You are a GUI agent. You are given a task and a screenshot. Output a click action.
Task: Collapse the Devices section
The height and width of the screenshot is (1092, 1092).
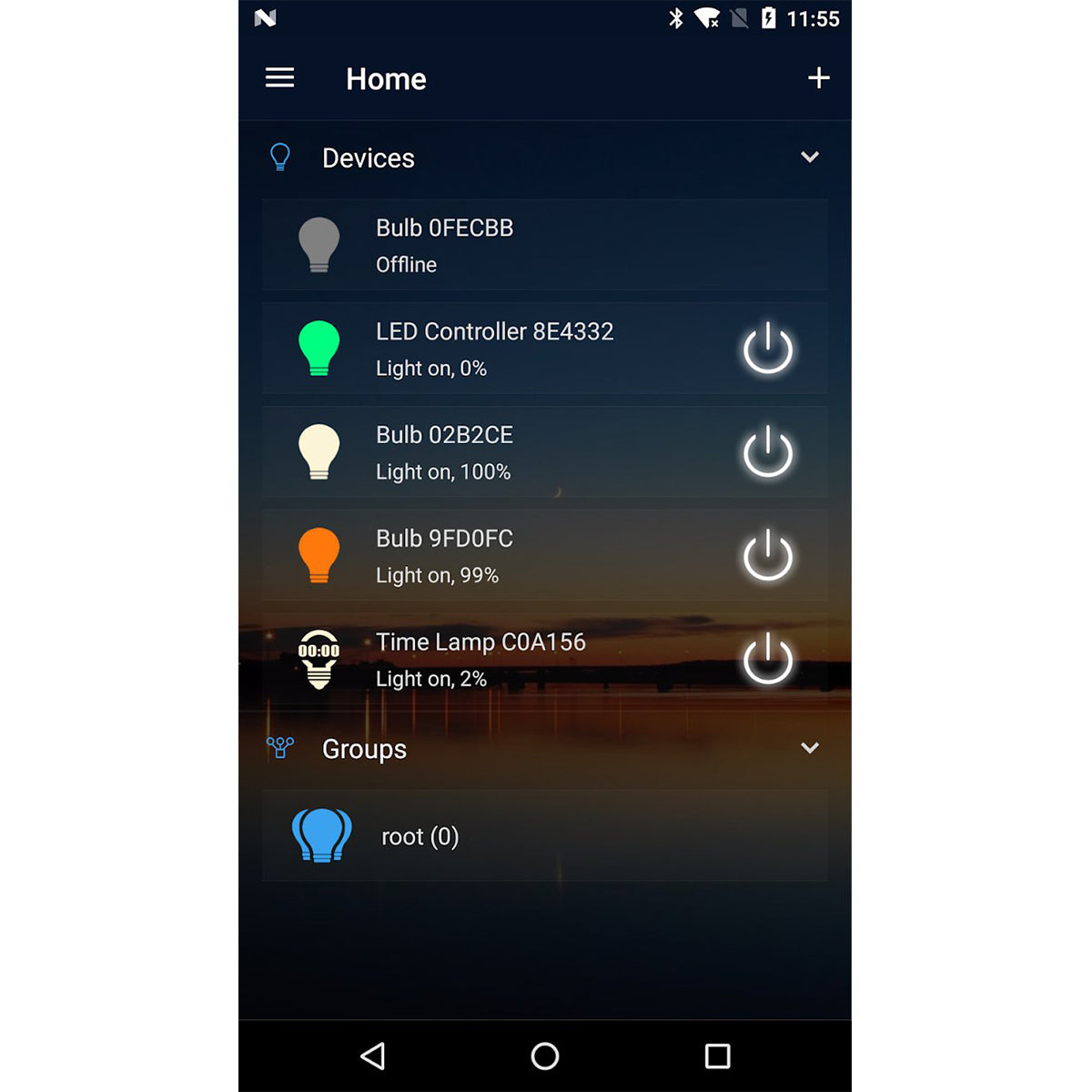pos(809,157)
